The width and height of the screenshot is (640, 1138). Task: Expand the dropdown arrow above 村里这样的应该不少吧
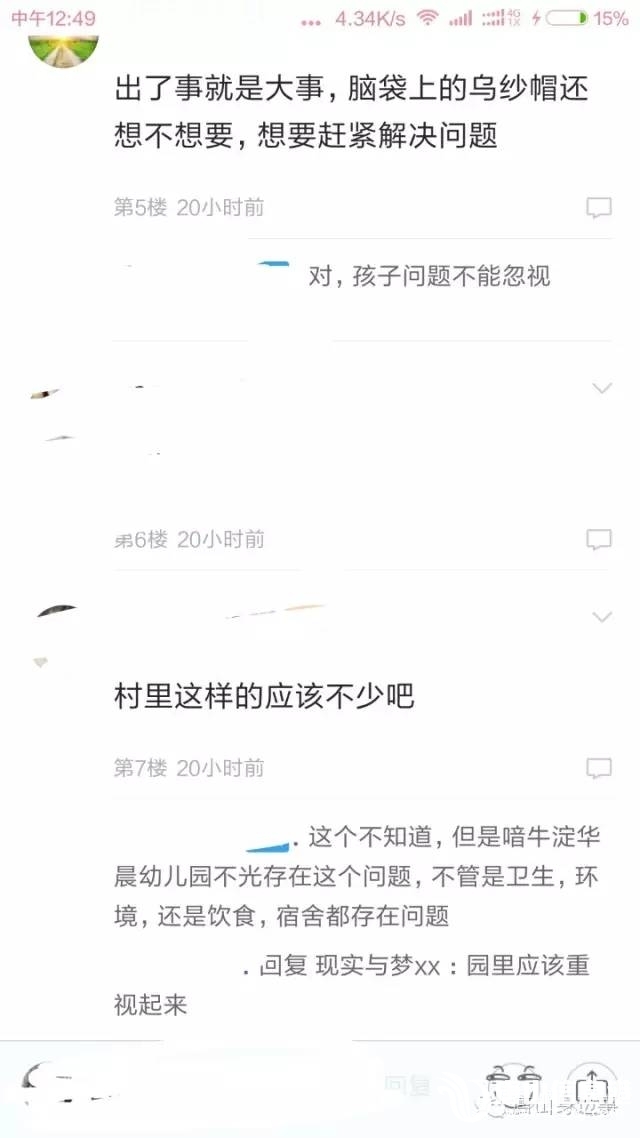coord(602,616)
